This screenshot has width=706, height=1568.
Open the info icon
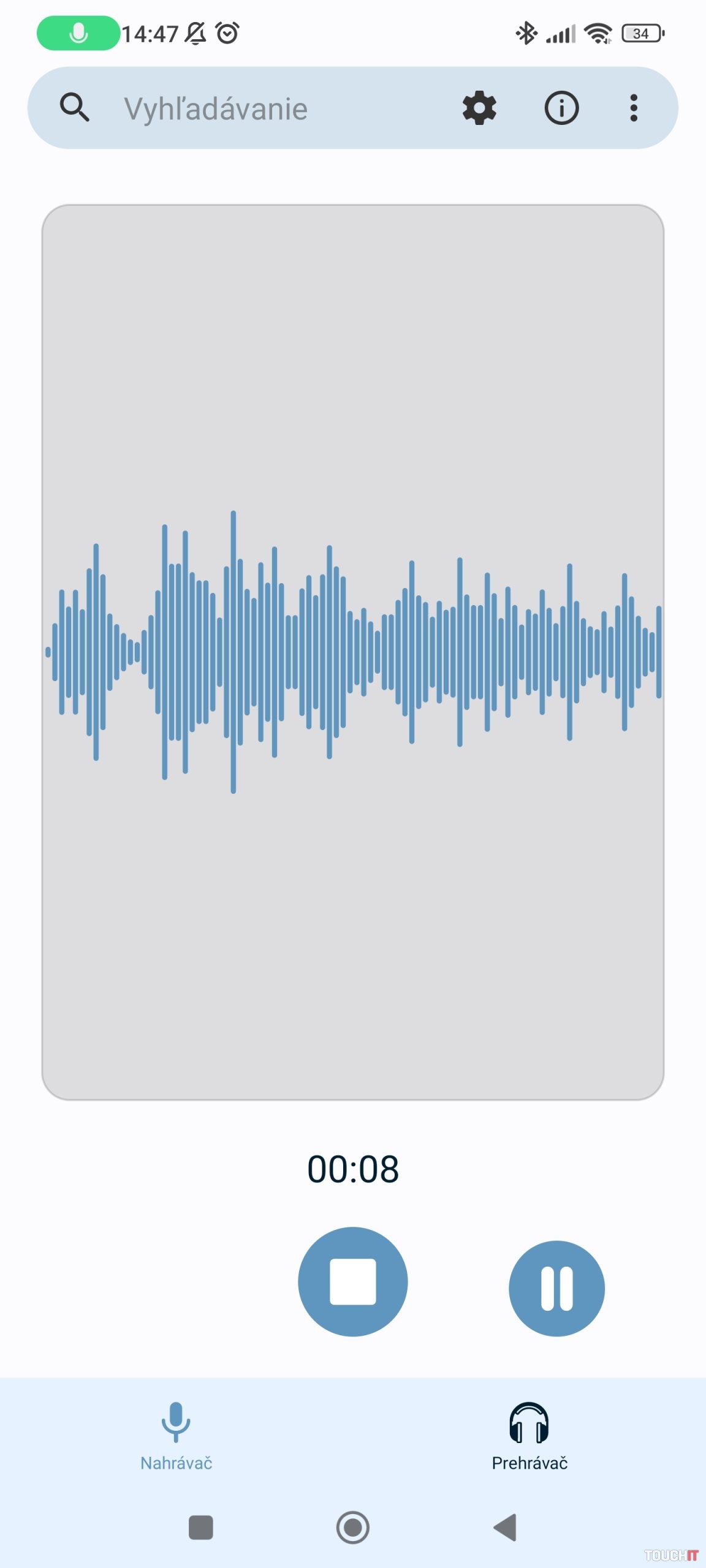(x=561, y=108)
